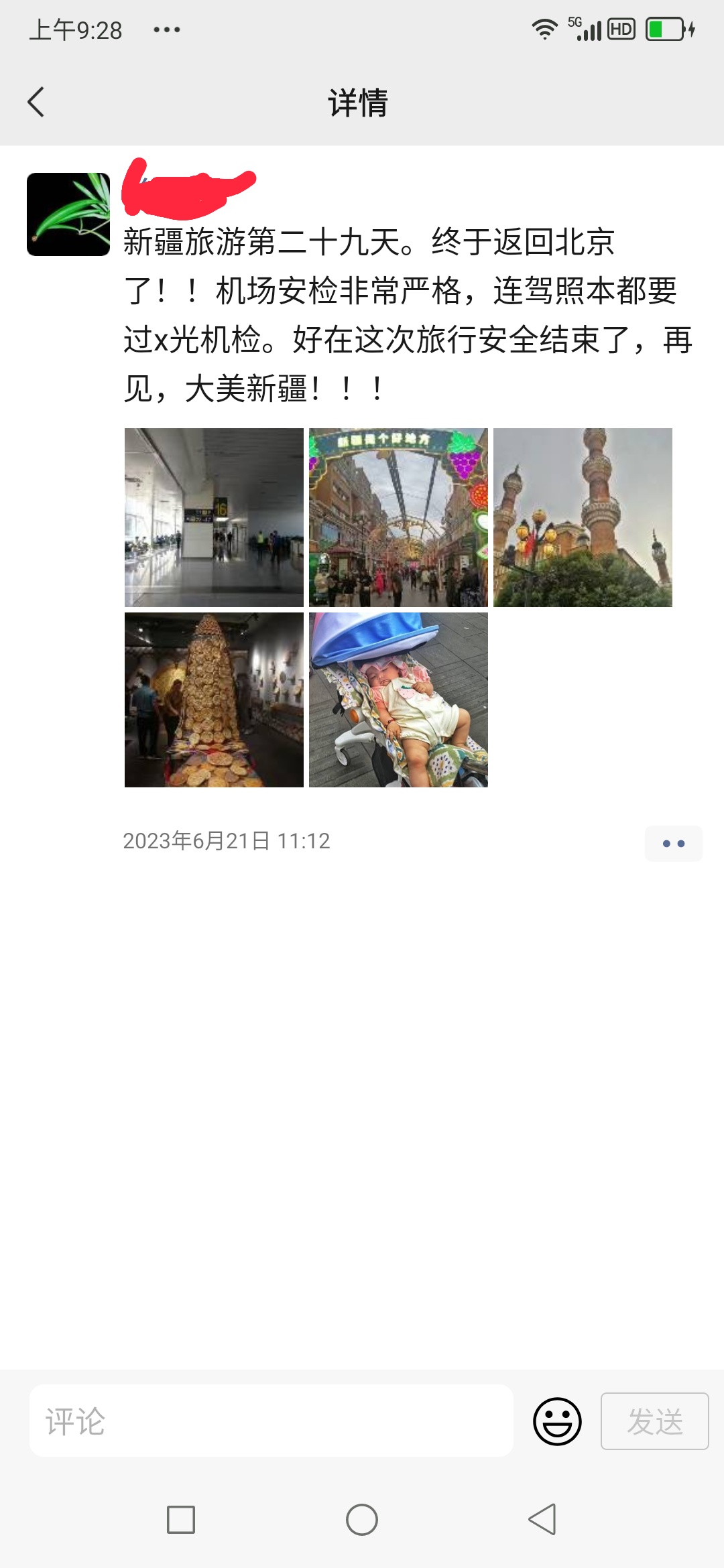View the baby in stroller photo
Viewport: 724px width, 1568px height.
[398, 700]
